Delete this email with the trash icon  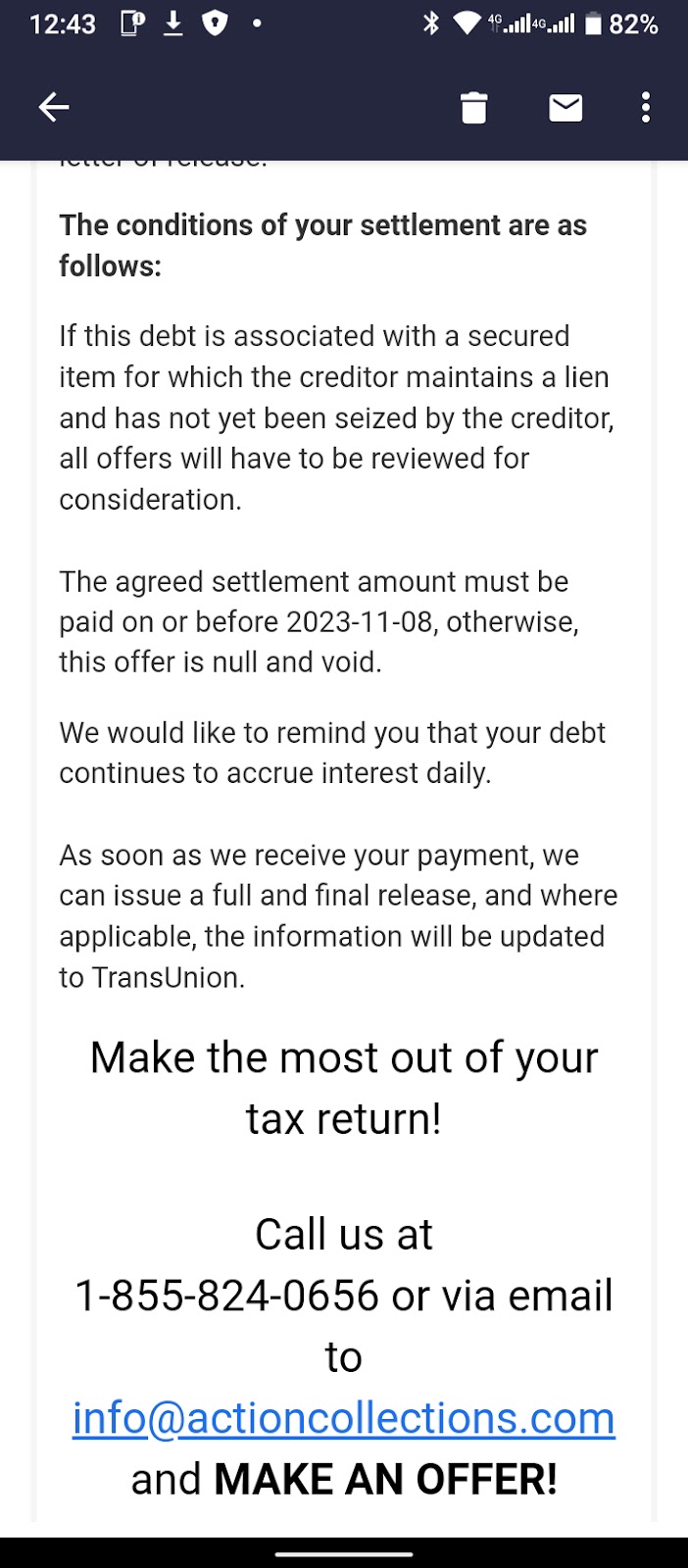point(473,107)
